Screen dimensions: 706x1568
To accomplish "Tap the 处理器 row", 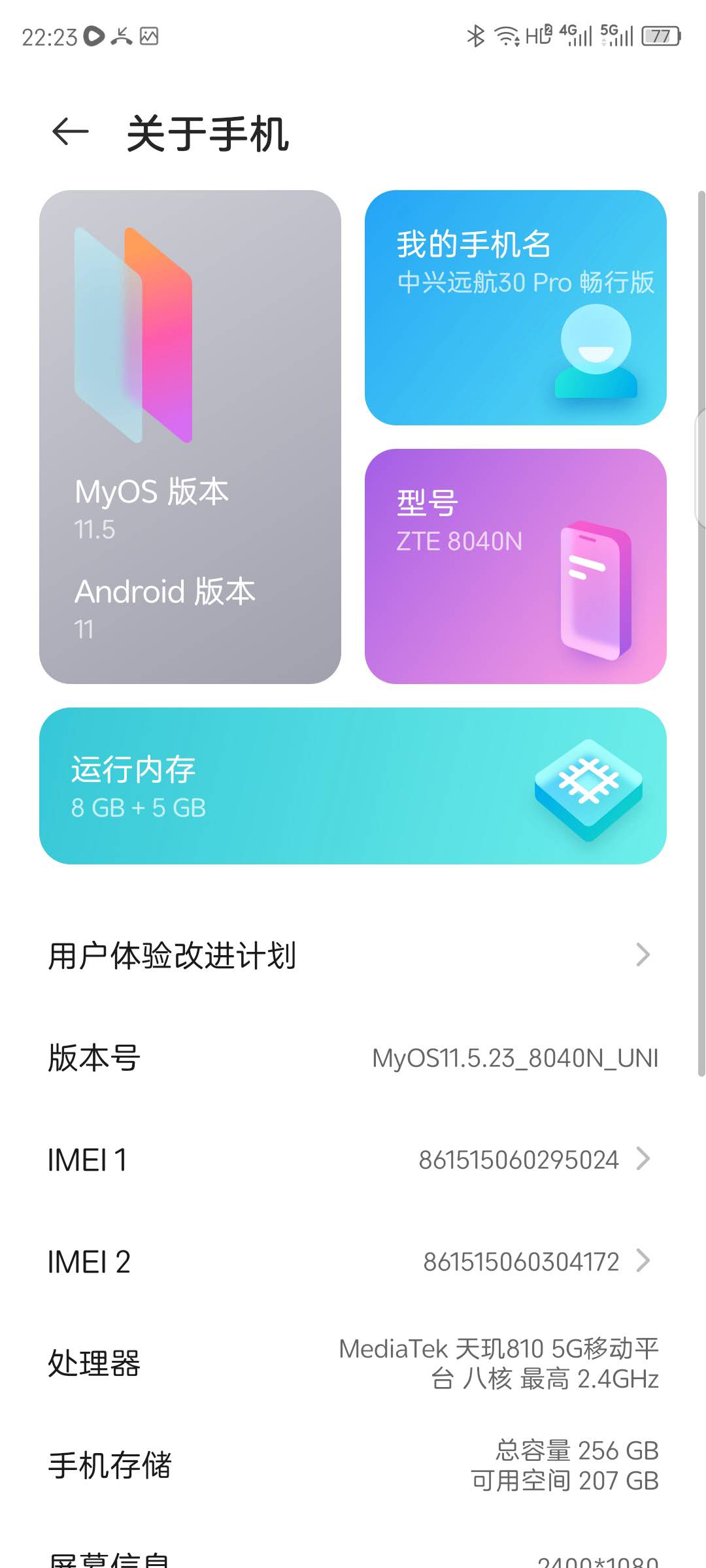I will pyautogui.click(x=353, y=1363).
